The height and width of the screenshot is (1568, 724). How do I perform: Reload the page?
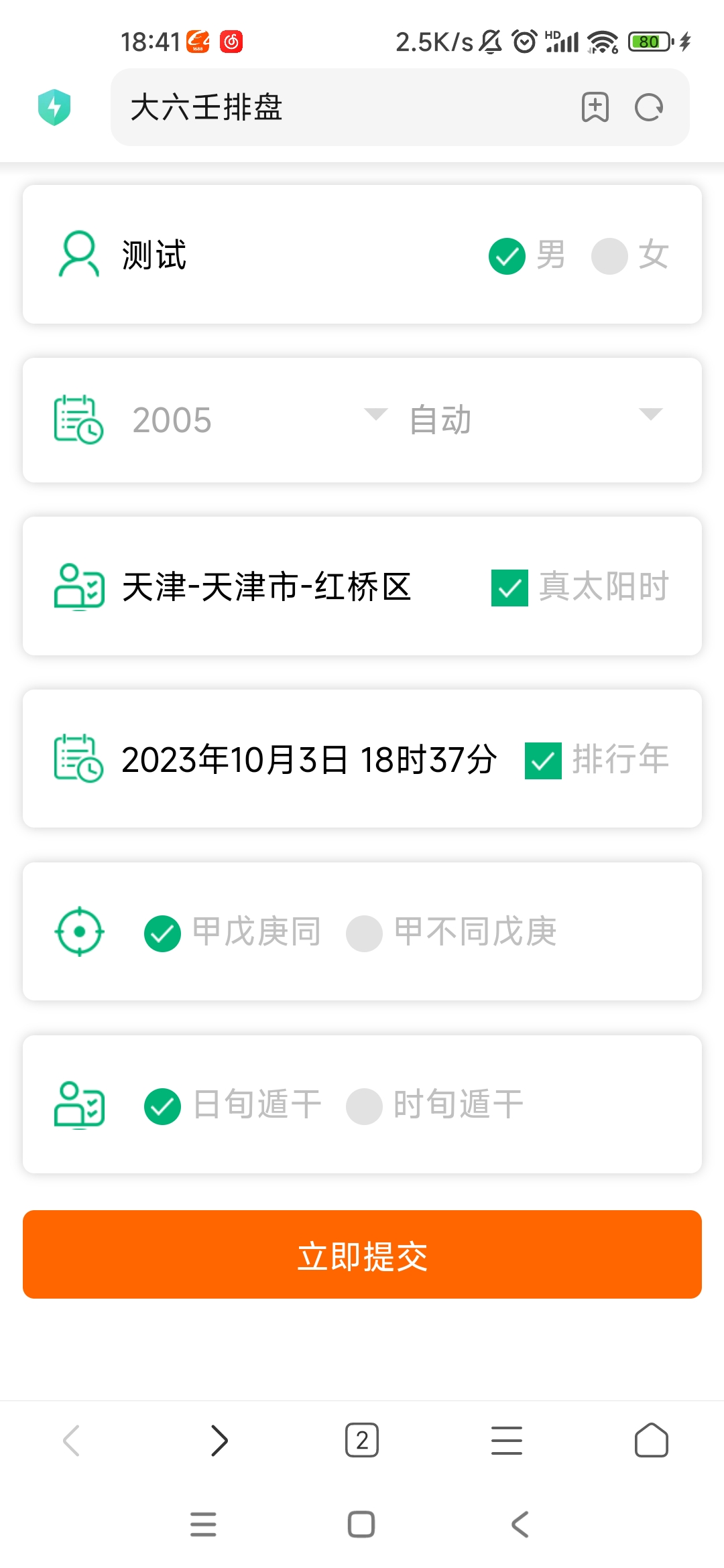[x=649, y=107]
